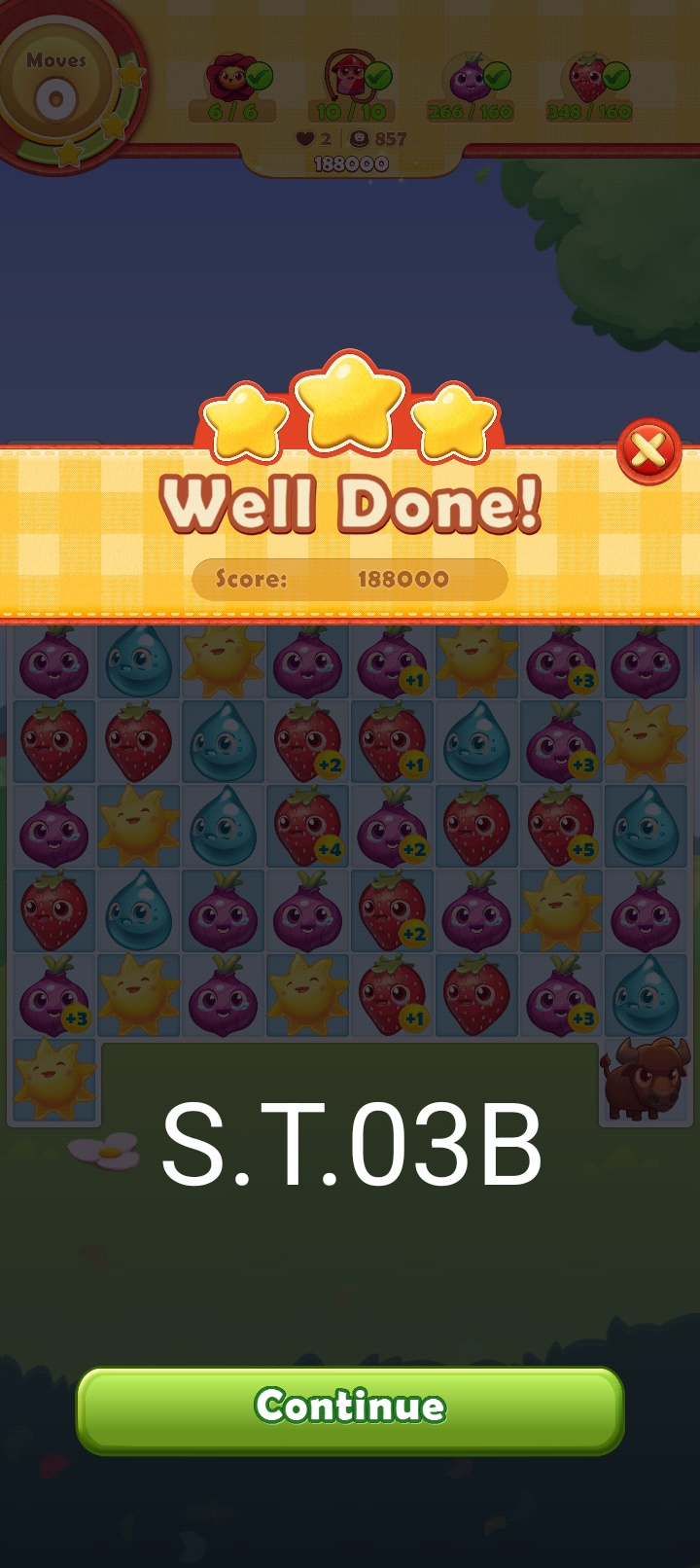
Task: Tap the green Continue button
Action: 350,1409
